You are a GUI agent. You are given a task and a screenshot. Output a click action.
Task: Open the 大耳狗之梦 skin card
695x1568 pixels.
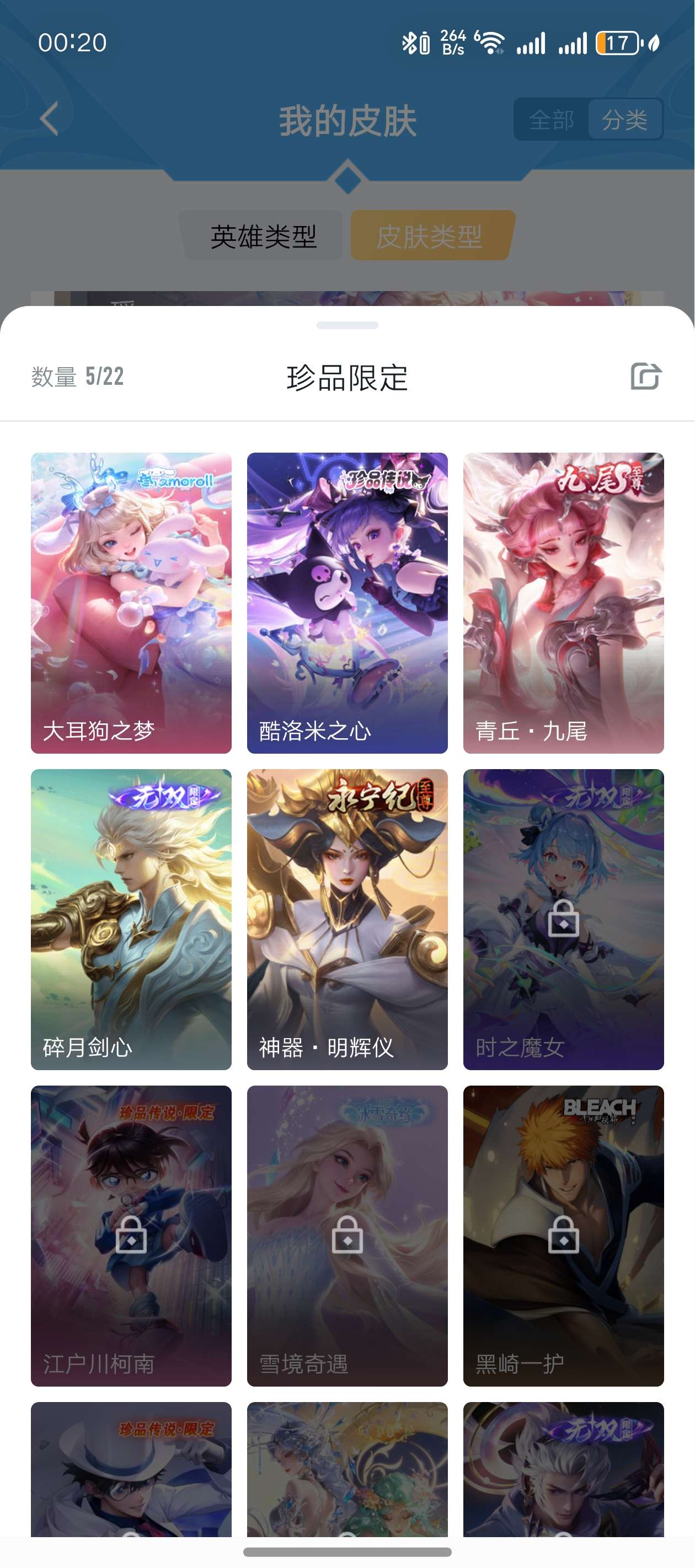pyautogui.click(x=131, y=603)
